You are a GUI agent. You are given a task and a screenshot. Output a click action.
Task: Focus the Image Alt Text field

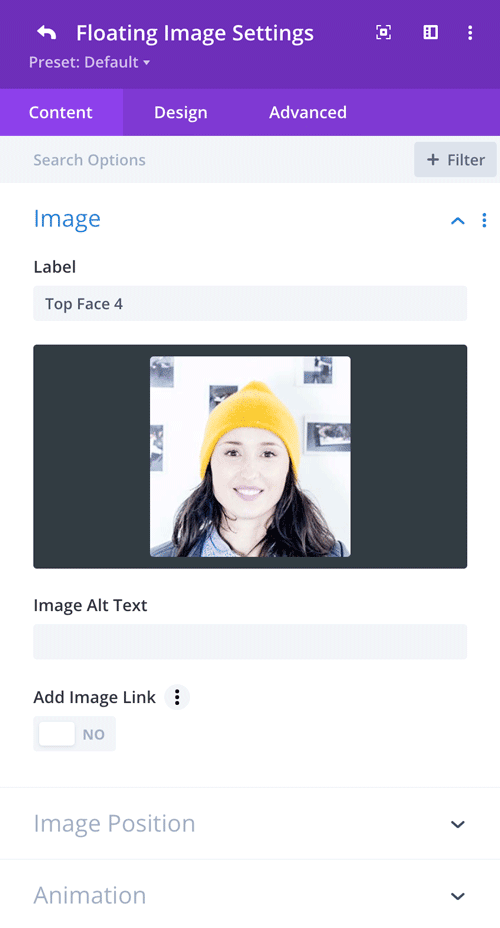click(250, 642)
